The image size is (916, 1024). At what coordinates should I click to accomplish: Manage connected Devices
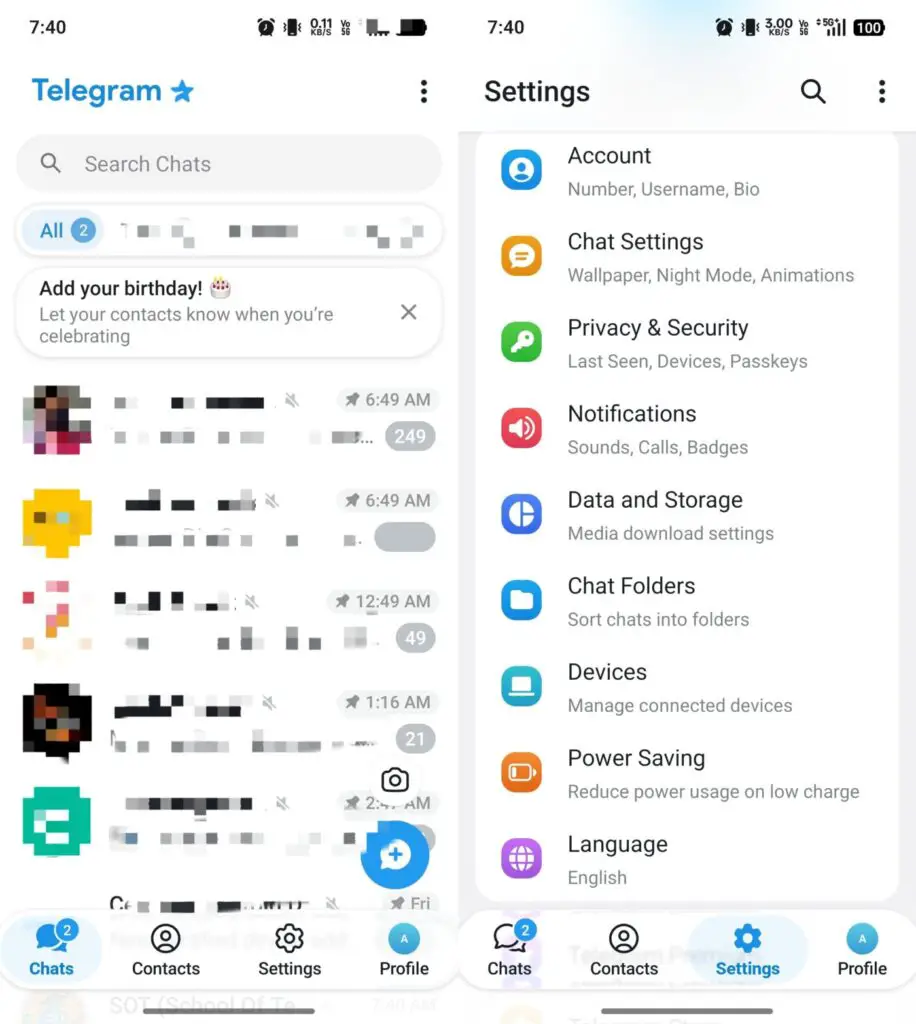[686, 687]
